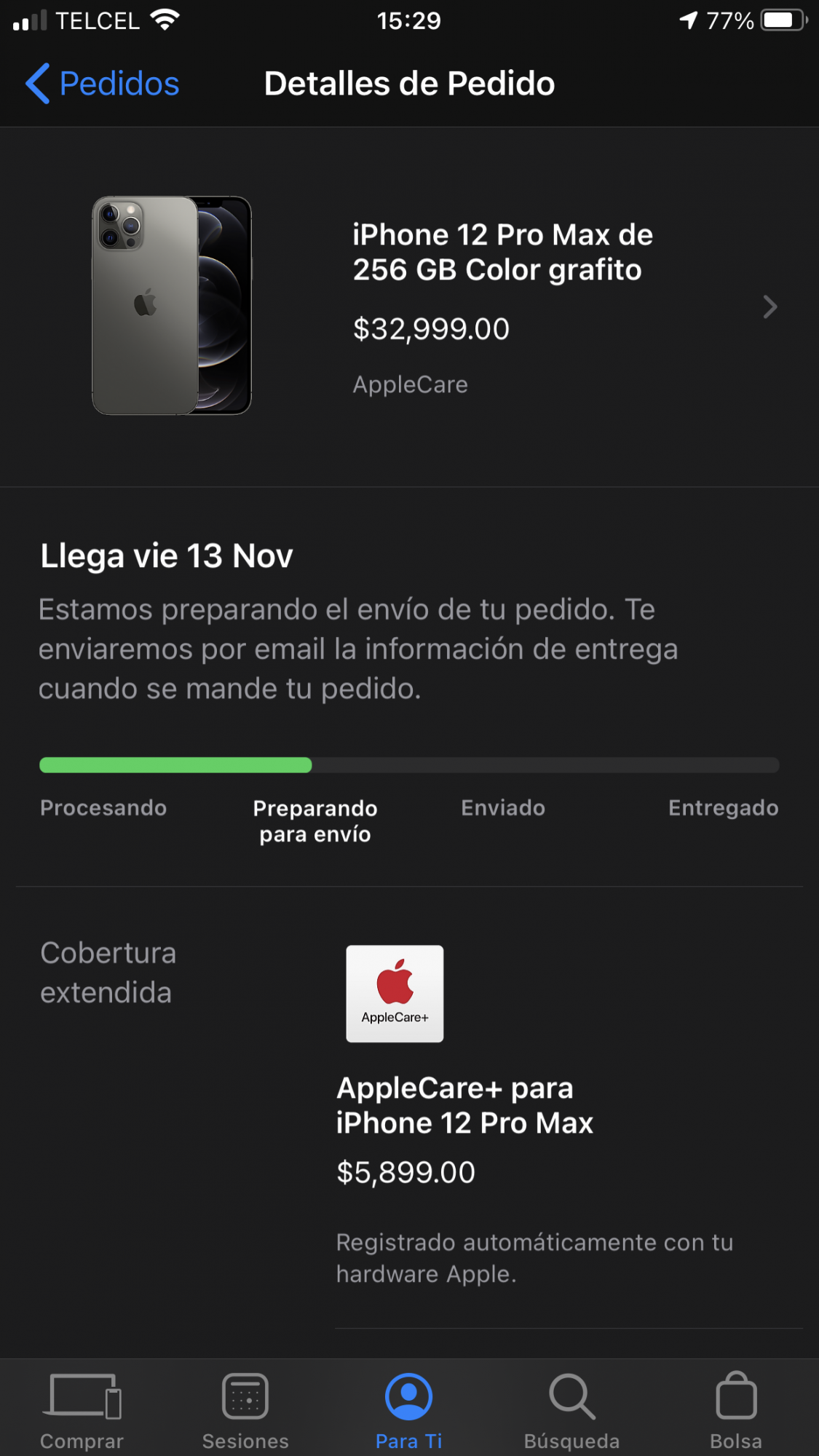Go back to Pedidos
Screen dimensions: 819x1456
[x=103, y=84]
